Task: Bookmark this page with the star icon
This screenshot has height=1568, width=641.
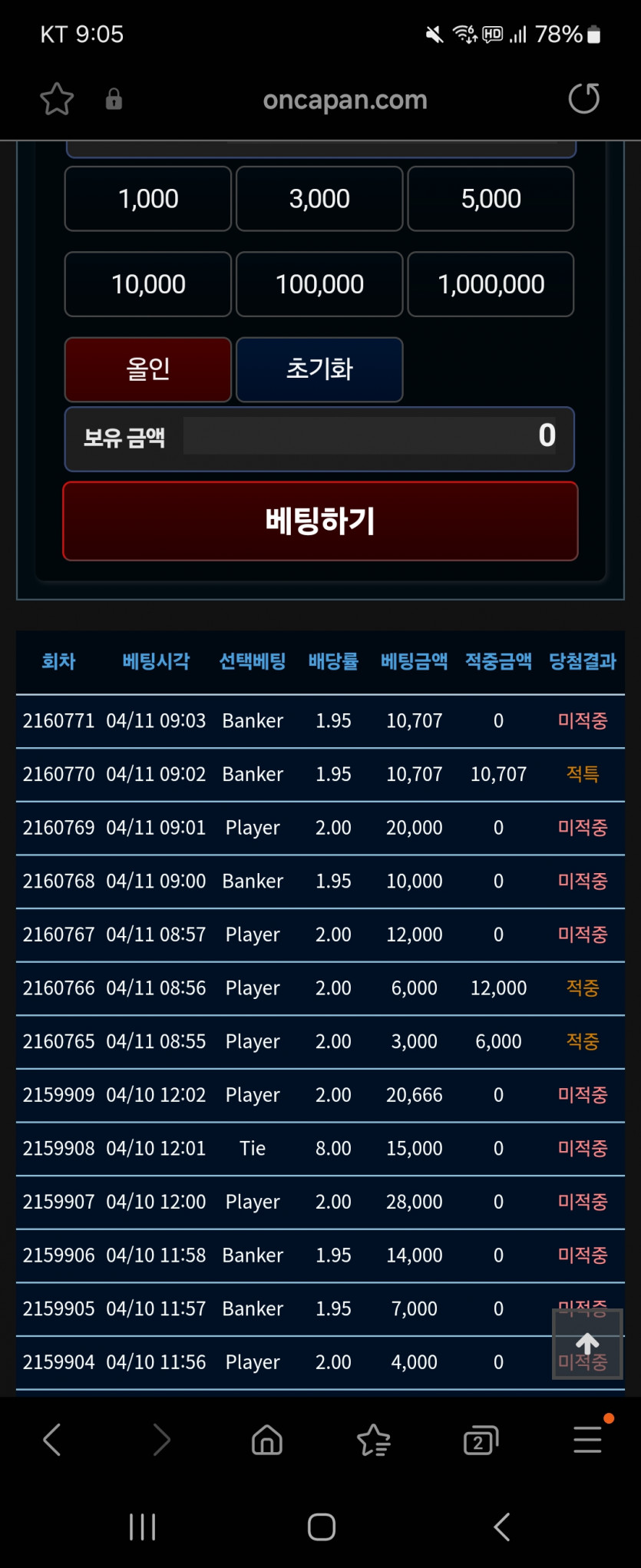Action: 57,99
